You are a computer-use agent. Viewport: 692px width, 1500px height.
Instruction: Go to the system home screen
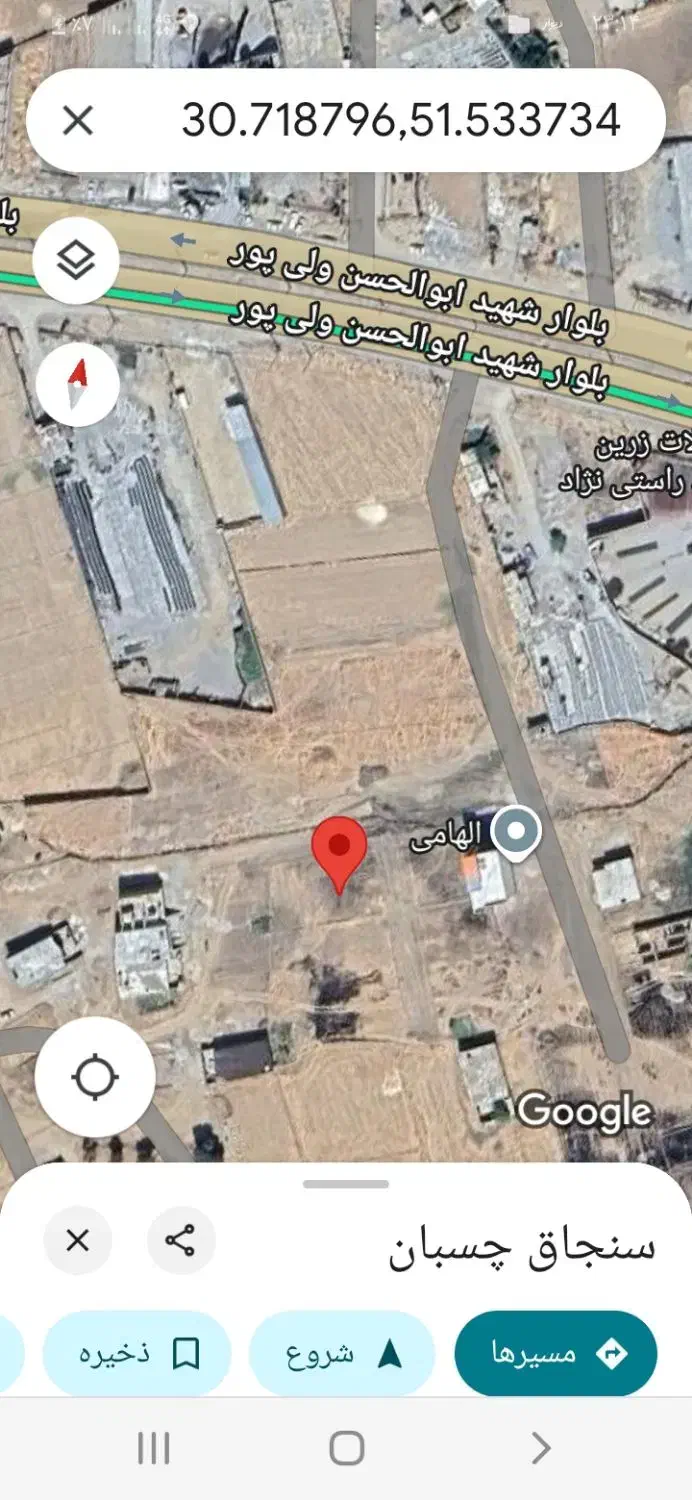(346, 1447)
